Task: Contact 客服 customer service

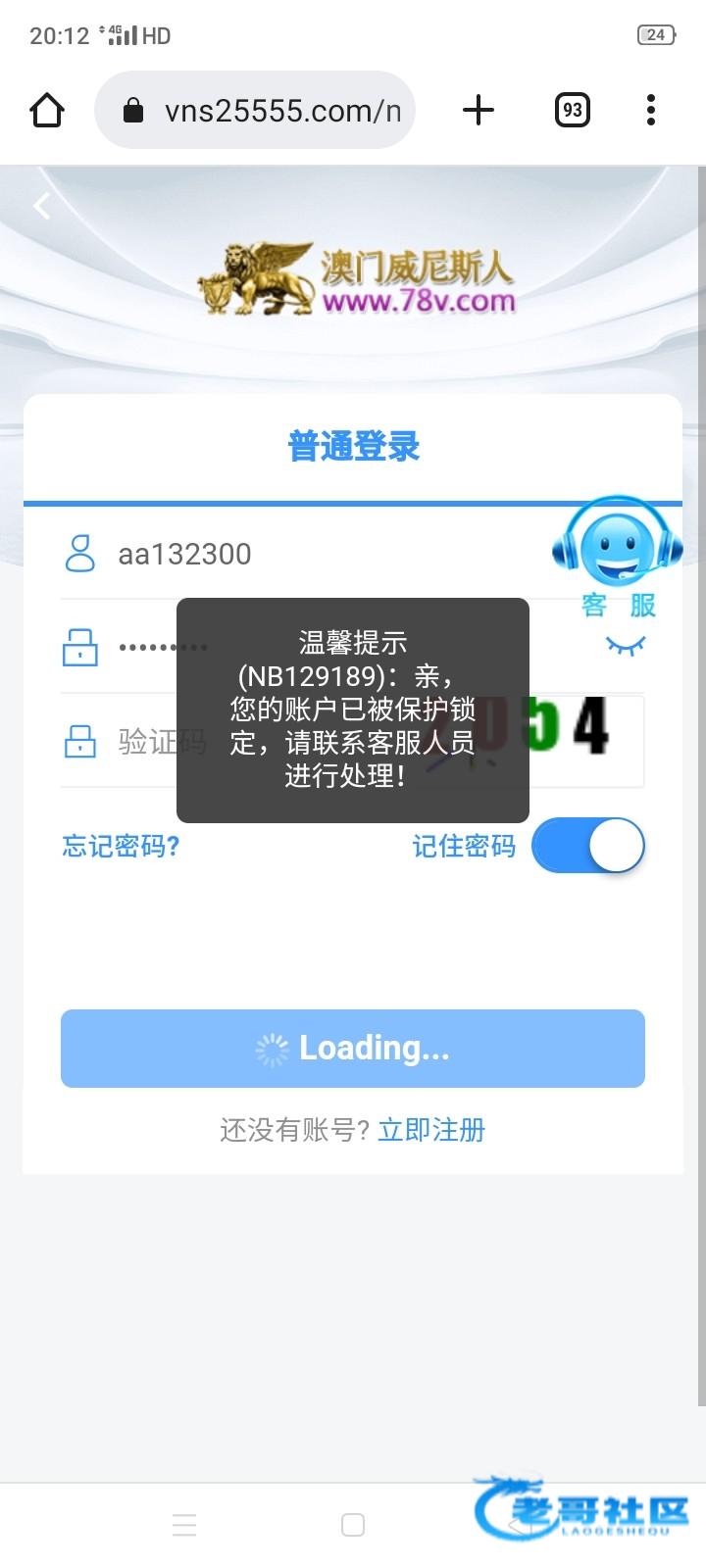Action: coord(618,559)
